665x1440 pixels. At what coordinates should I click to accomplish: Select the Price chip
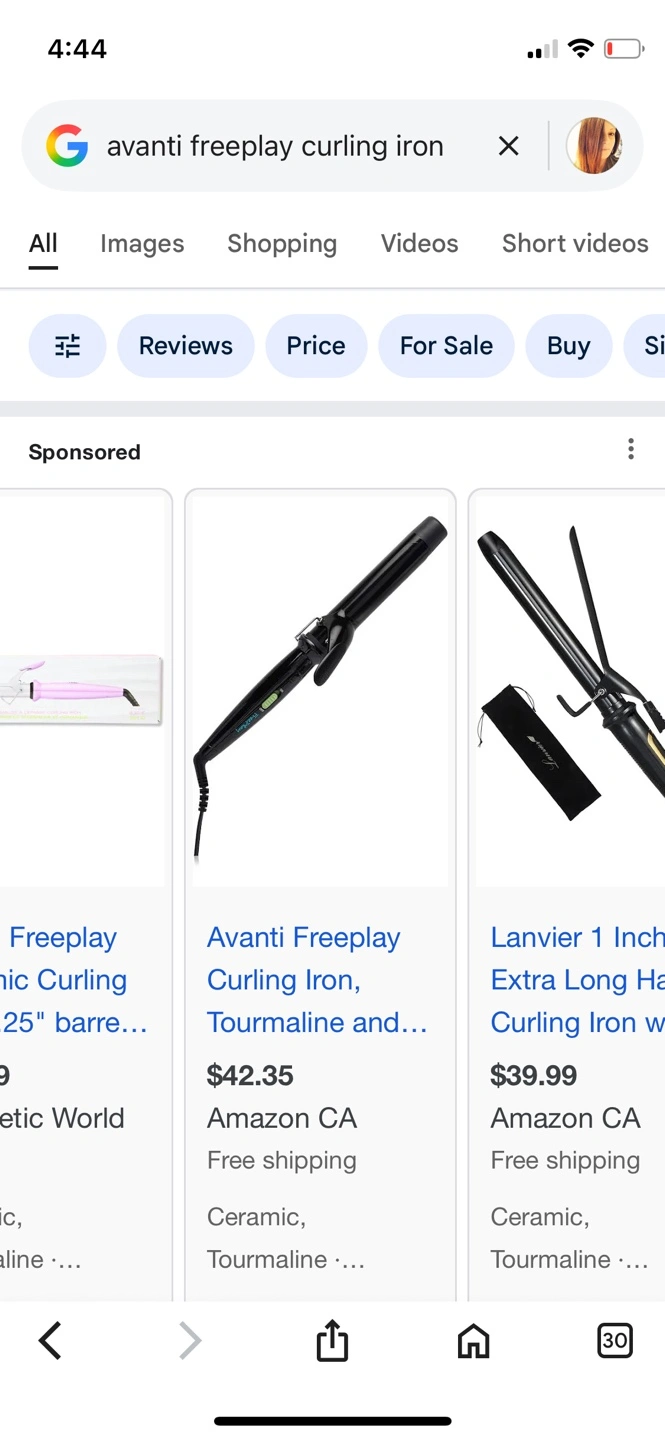pyautogui.click(x=316, y=346)
